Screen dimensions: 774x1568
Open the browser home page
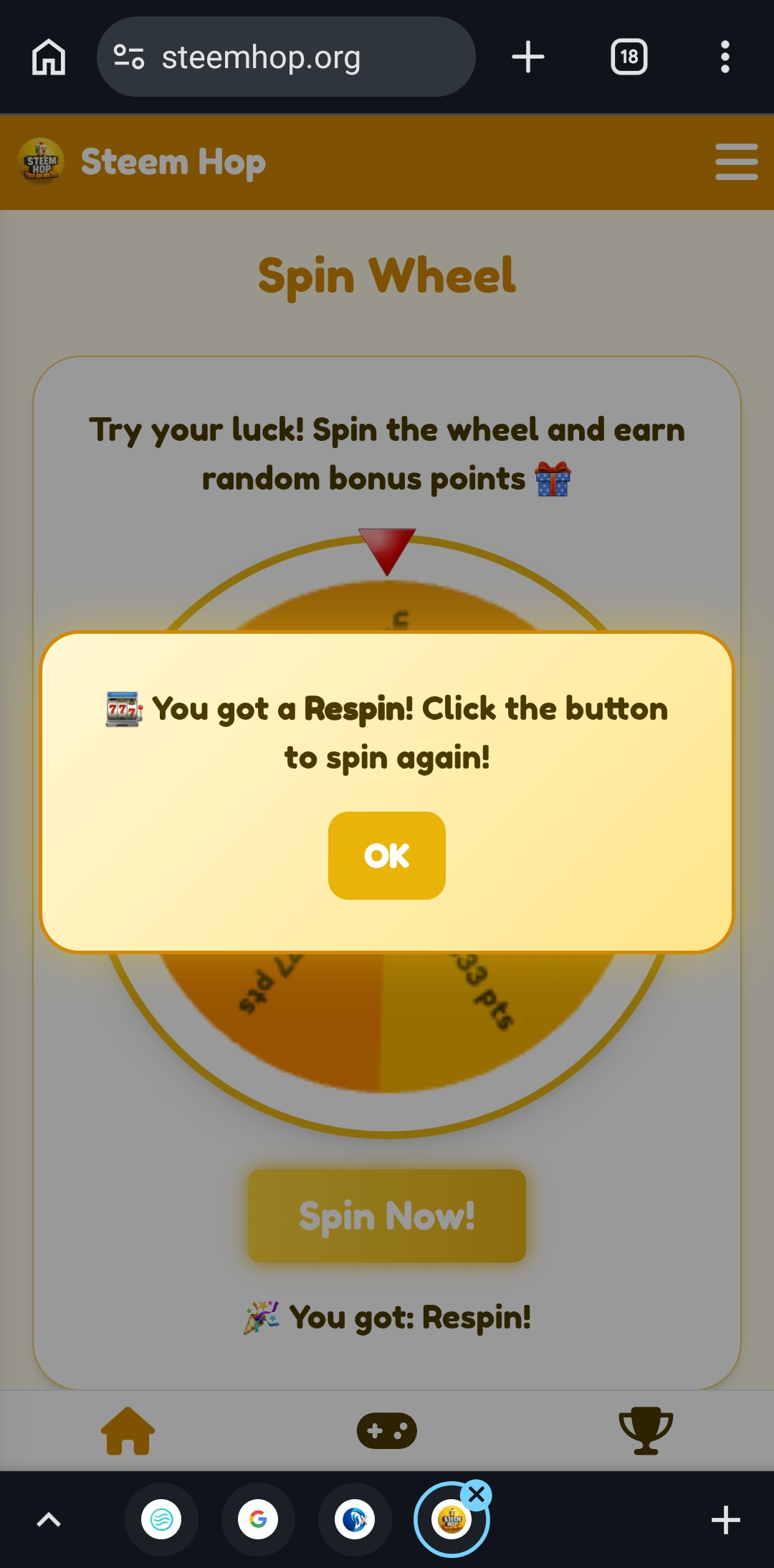(x=49, y=57)
